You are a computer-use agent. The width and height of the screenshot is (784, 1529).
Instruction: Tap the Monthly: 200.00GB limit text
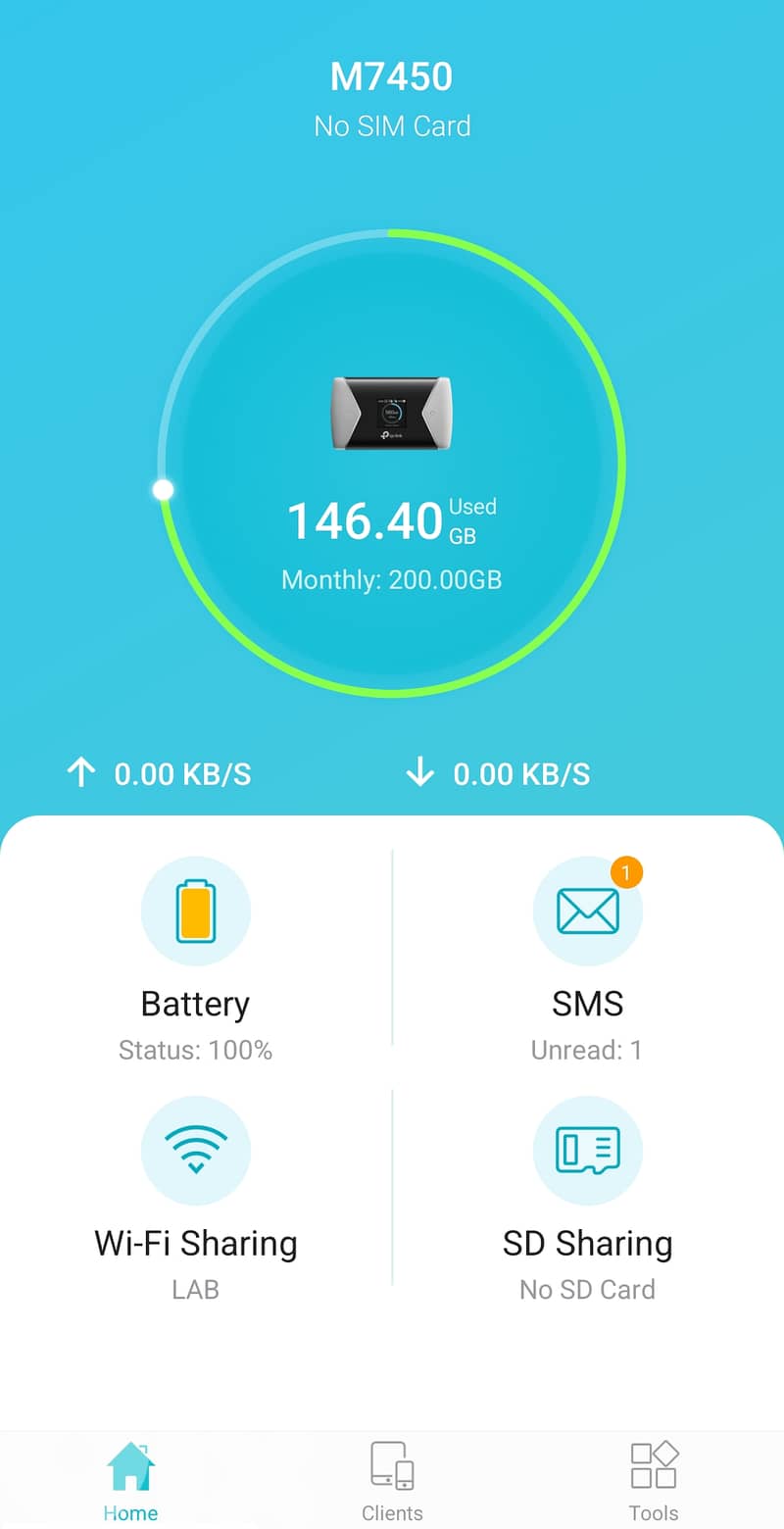point(392,580)
